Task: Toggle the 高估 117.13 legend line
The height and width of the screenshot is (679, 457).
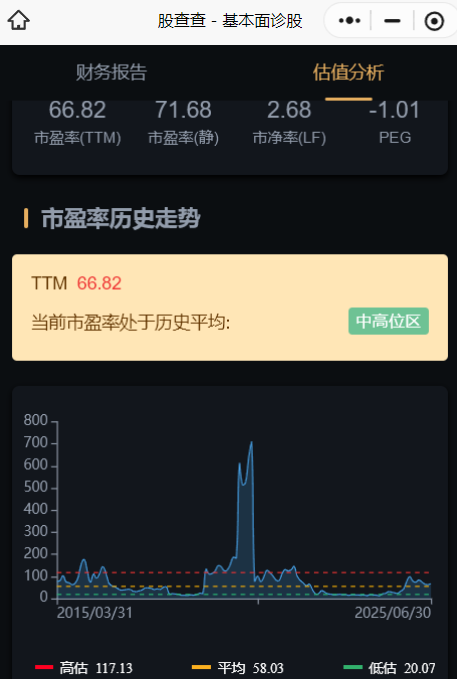Action: (84, 667)
